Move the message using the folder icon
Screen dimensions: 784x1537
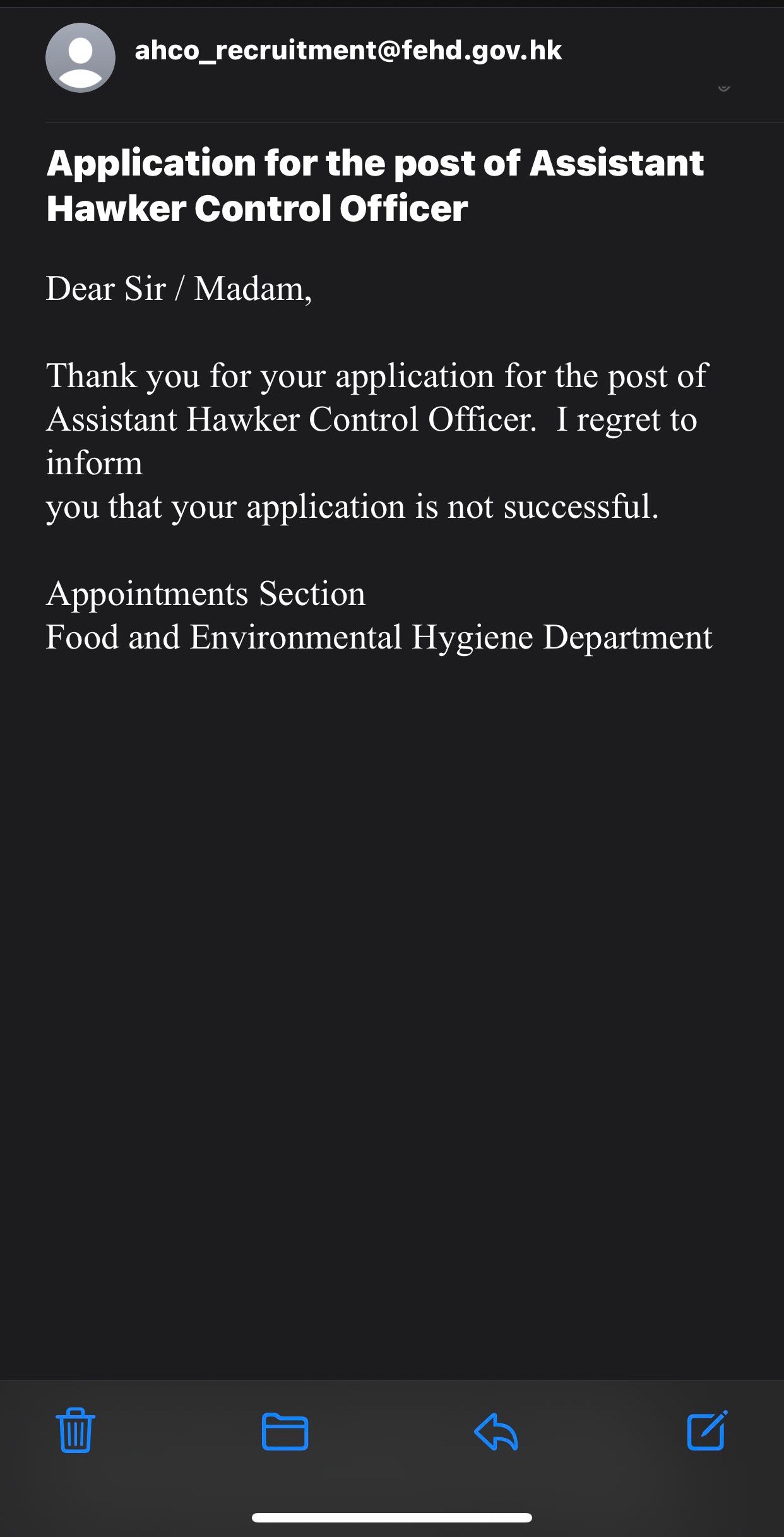click(285, 1431)
